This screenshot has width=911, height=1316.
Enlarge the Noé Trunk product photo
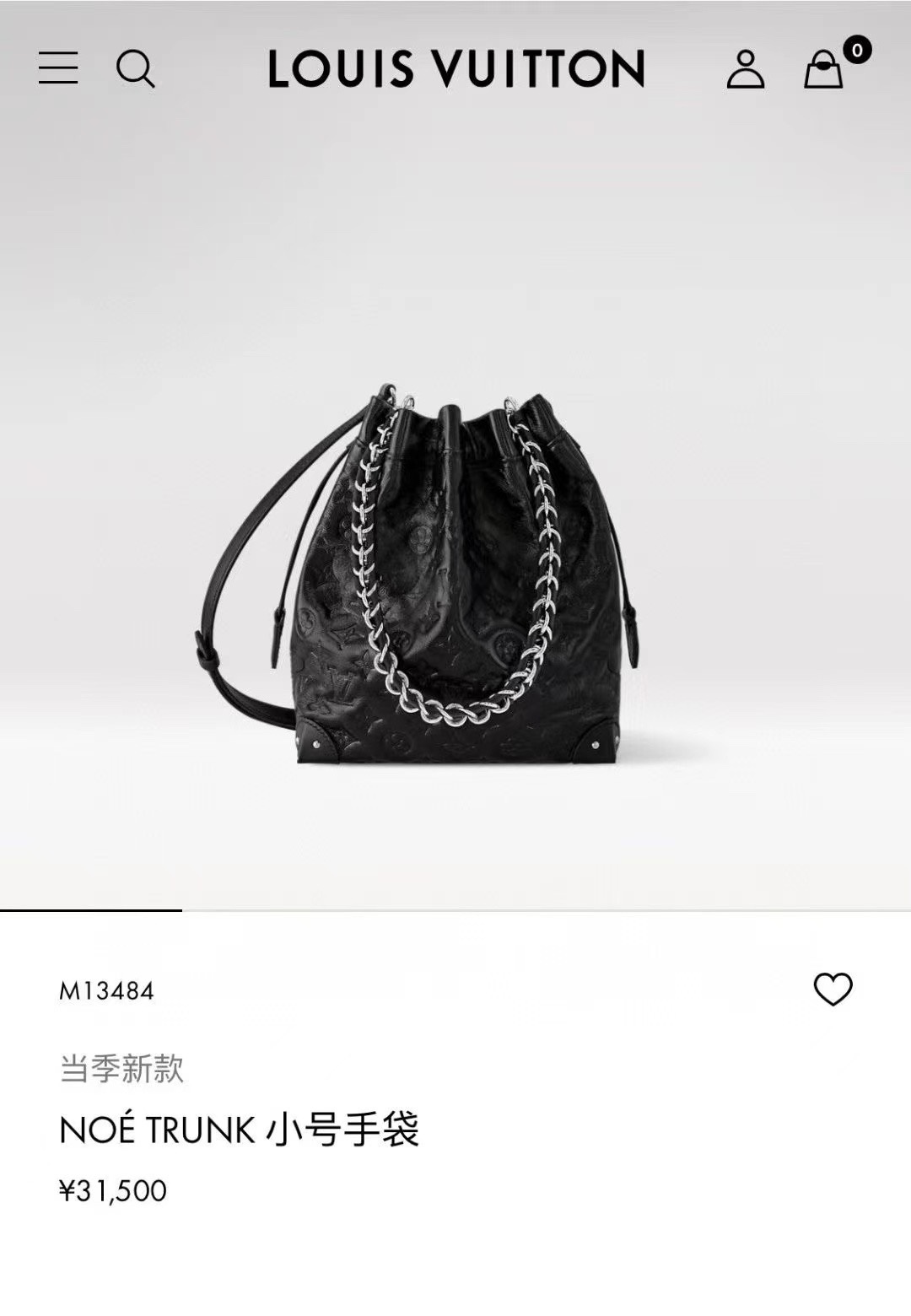pos(455,574)
